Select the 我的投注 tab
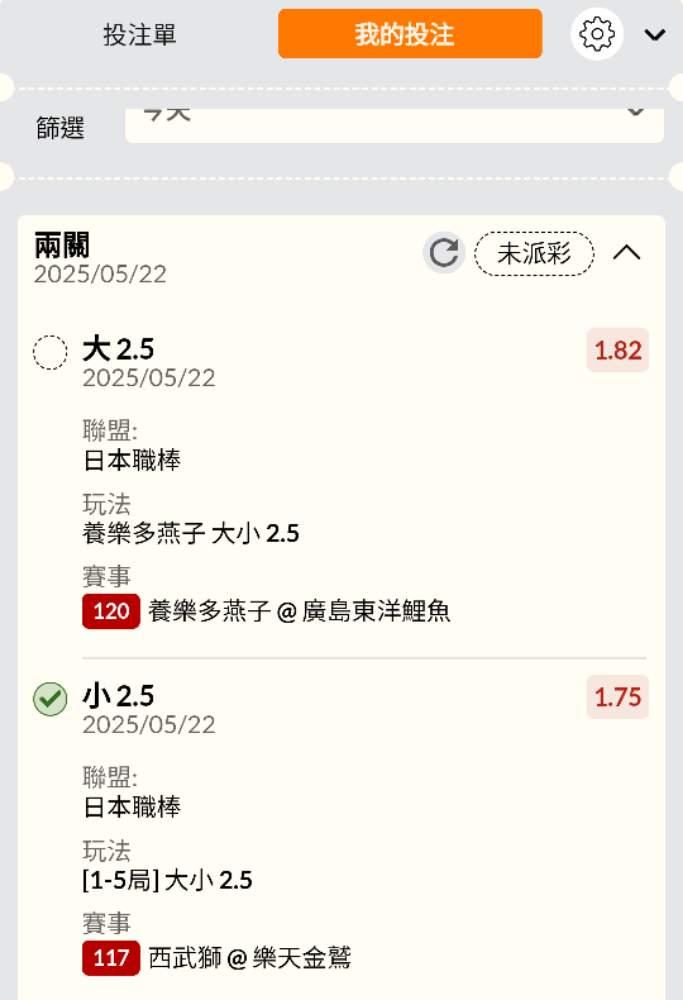Viewport: 683px width, 1000px height. (410, 35)
